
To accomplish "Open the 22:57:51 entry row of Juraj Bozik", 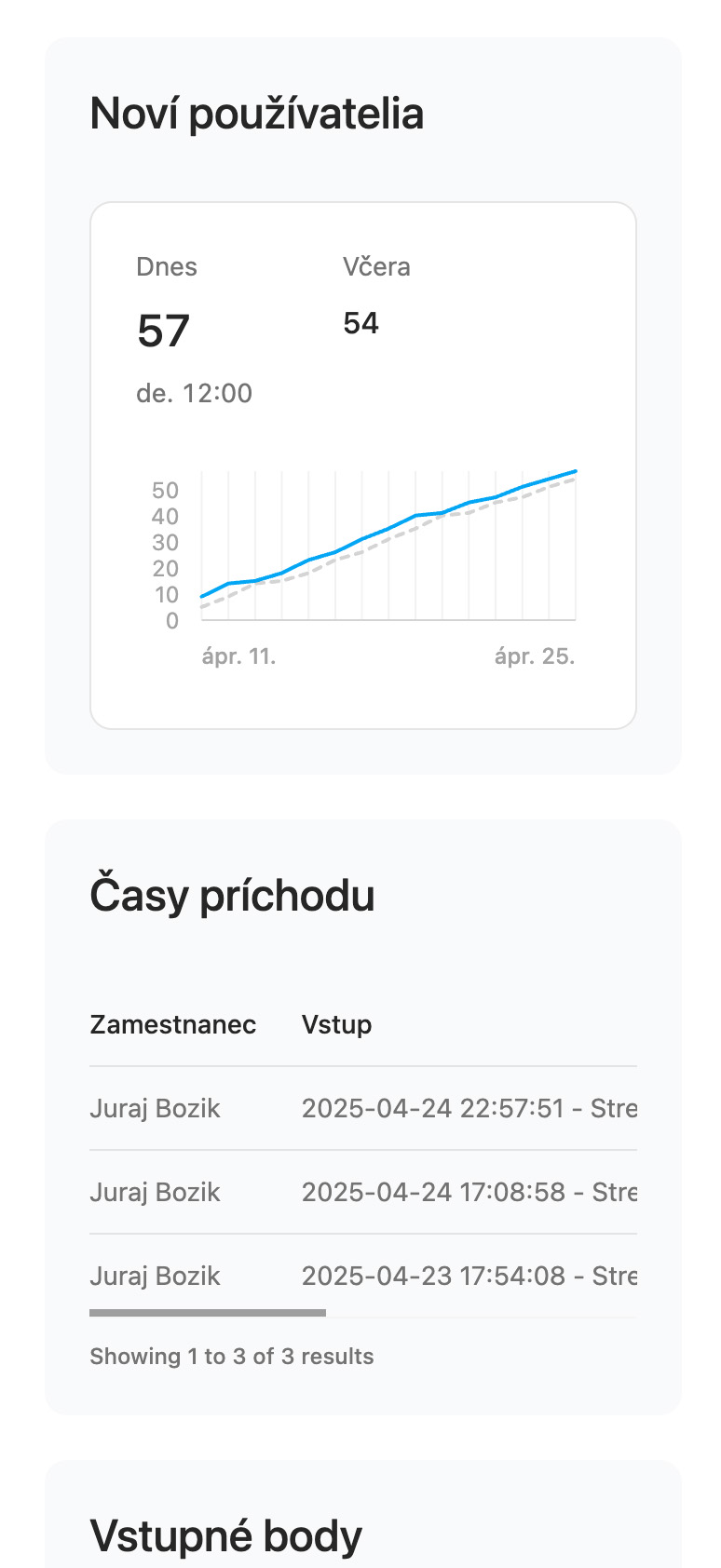I will [x=362, y=1108].
